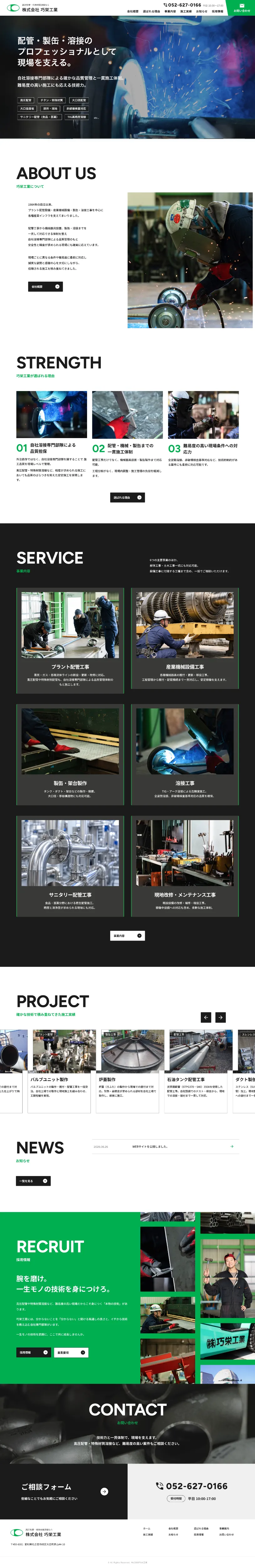Open 会社概要 in the top navigation
The width and height of the screenshot is (255, 1568).
(x=133, y=12)
